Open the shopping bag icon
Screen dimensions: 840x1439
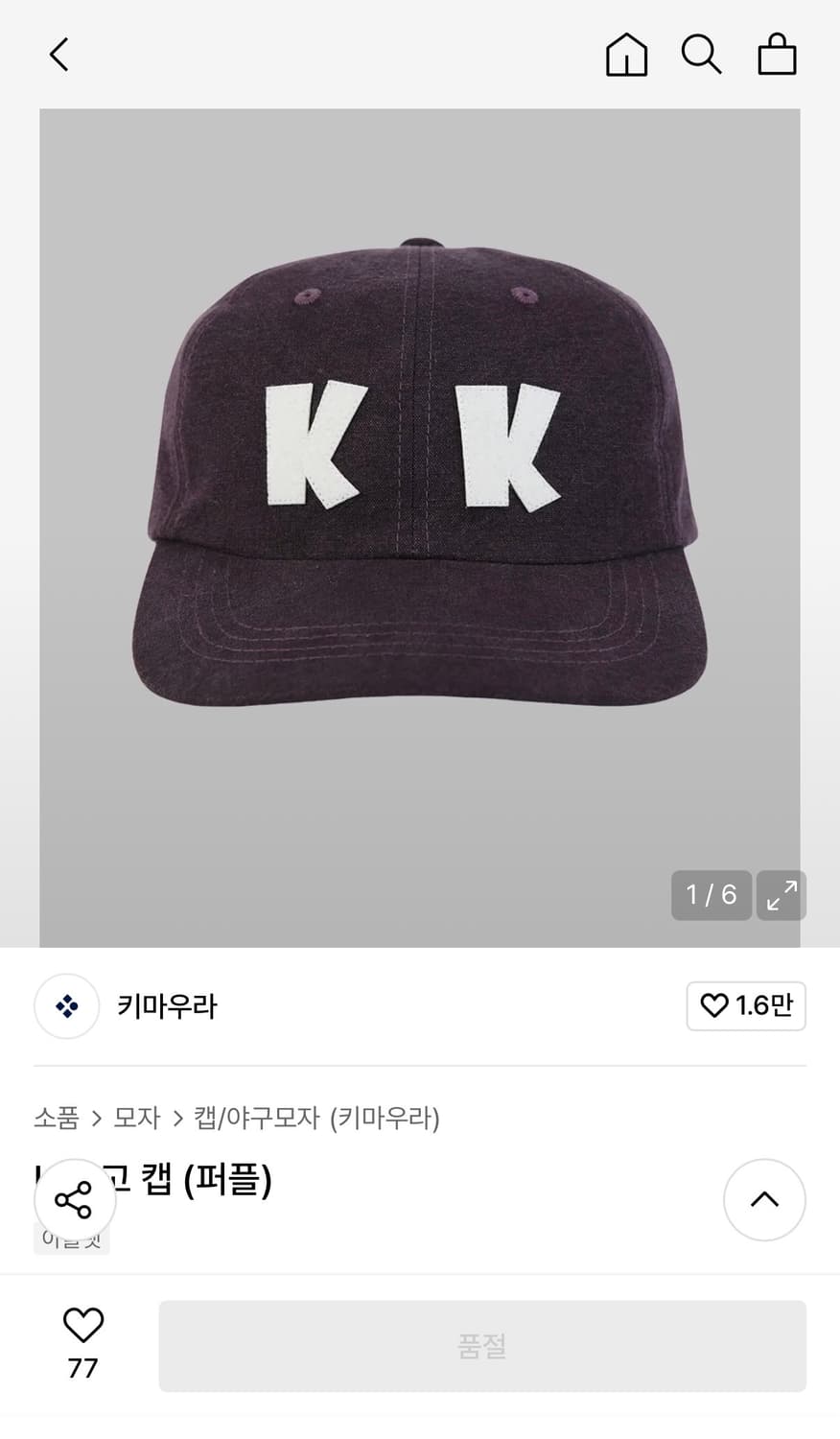point(777,55)
